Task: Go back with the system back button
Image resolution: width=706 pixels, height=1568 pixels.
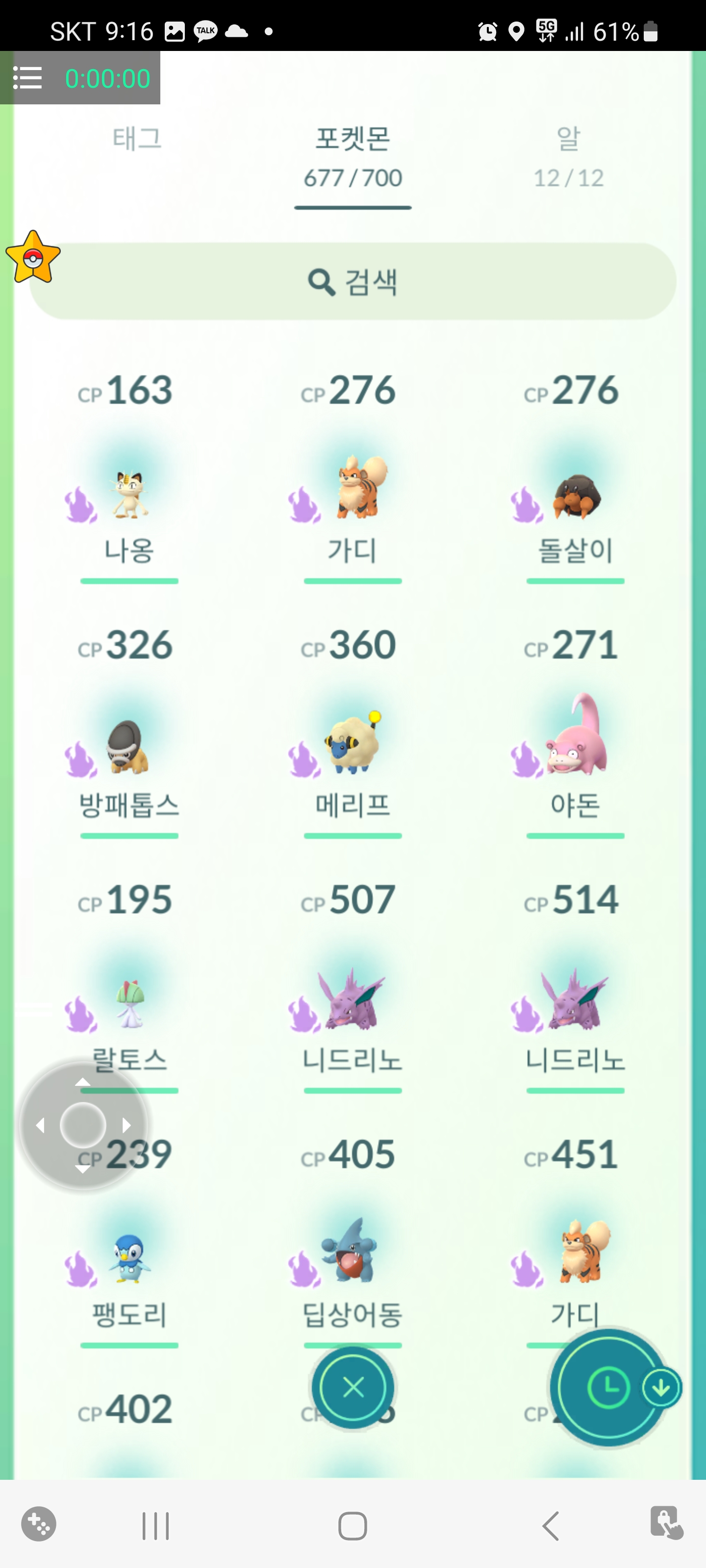Action: pos(550,1525)
